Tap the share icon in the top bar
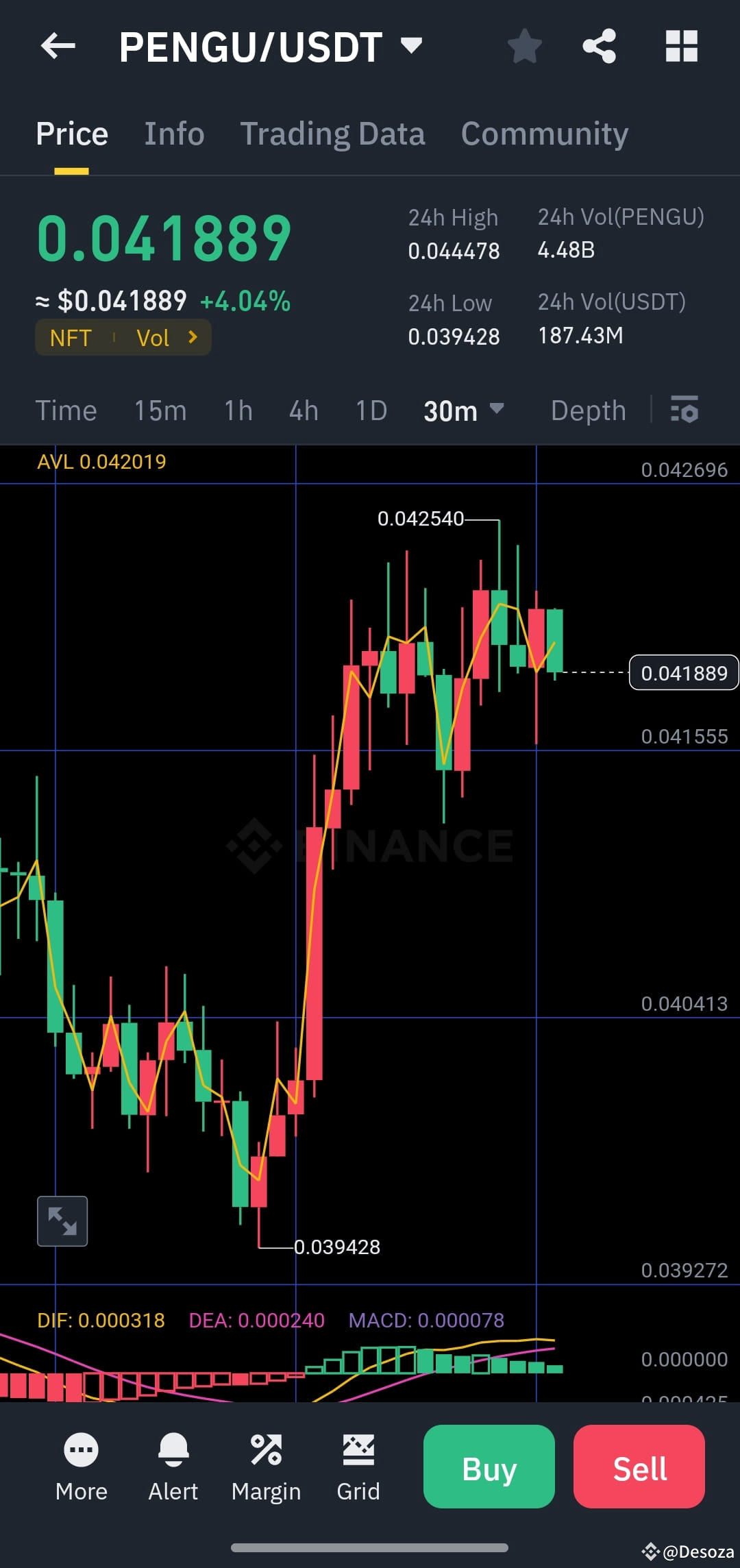Image resolution: width=740 pixels, height=1568 pixels. [x=599, y=45]
